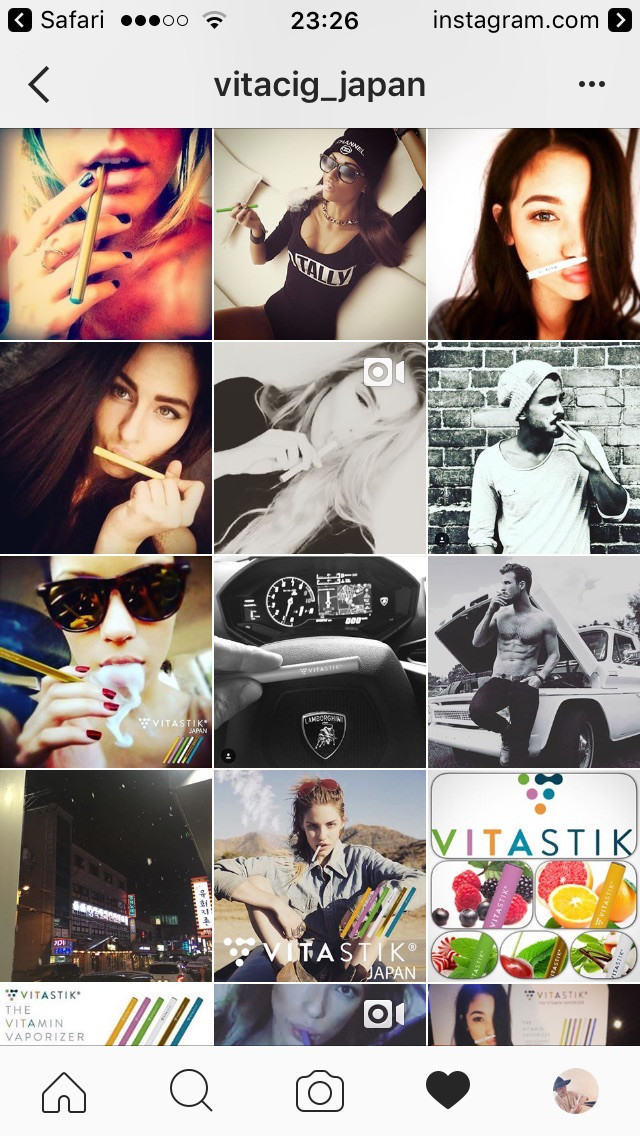Screen dimensions: 640x1136
Task: Go to my profile tab
Action: pyautogui.click(x=576, y=1091)
